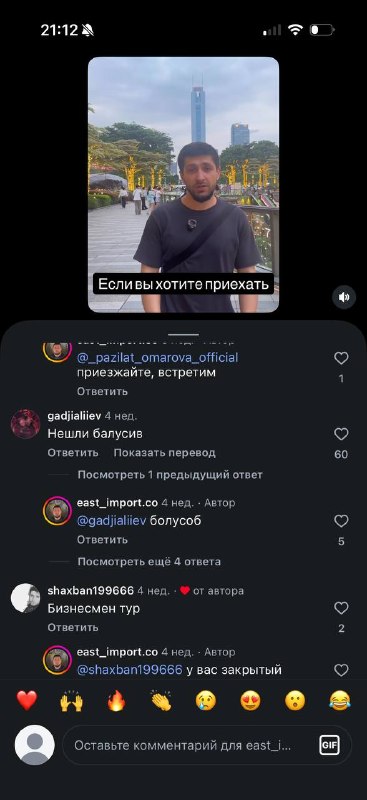Show translation of gadjialiiev's comment
367x800 pixels.
pyautogui.click(x=164, y=453)
